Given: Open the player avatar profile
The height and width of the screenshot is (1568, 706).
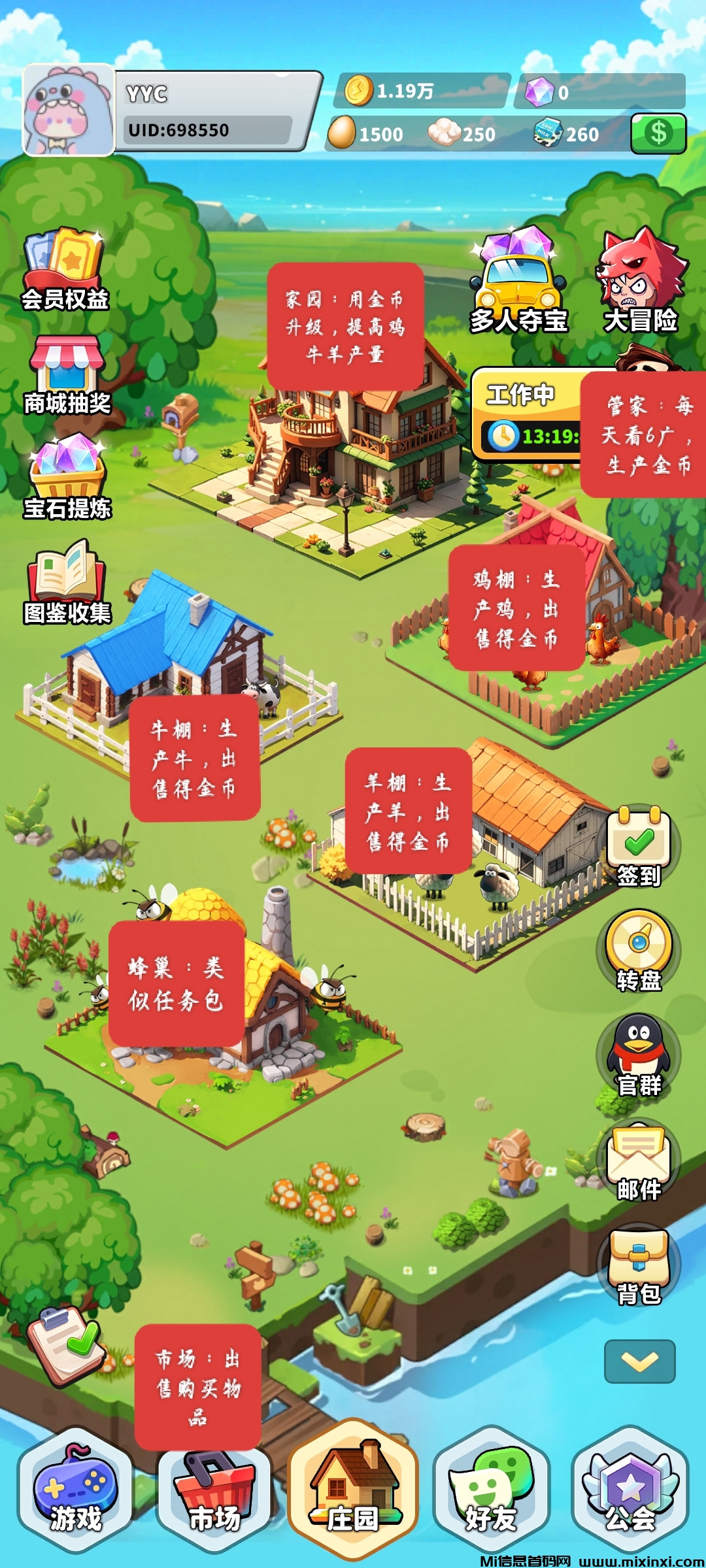Looking at the screenshot, I should 69,111.
